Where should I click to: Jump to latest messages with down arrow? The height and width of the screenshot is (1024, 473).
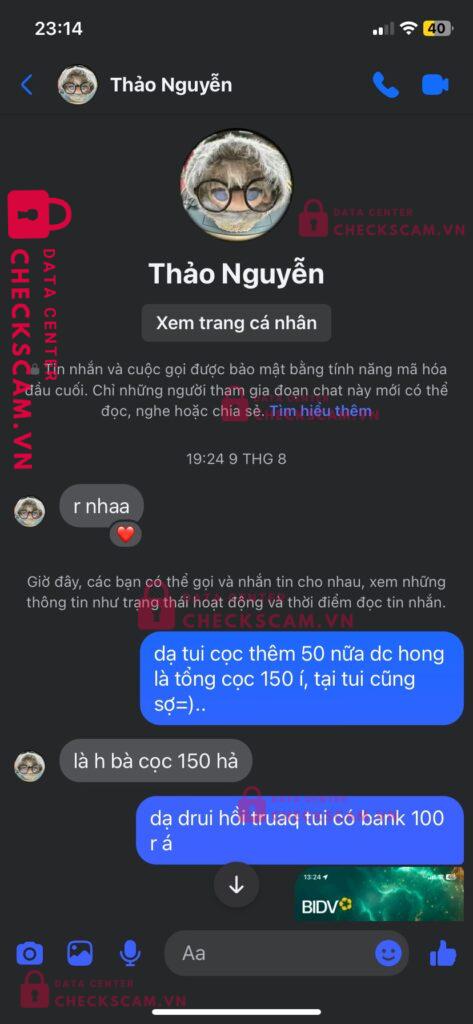pos(236,885)
